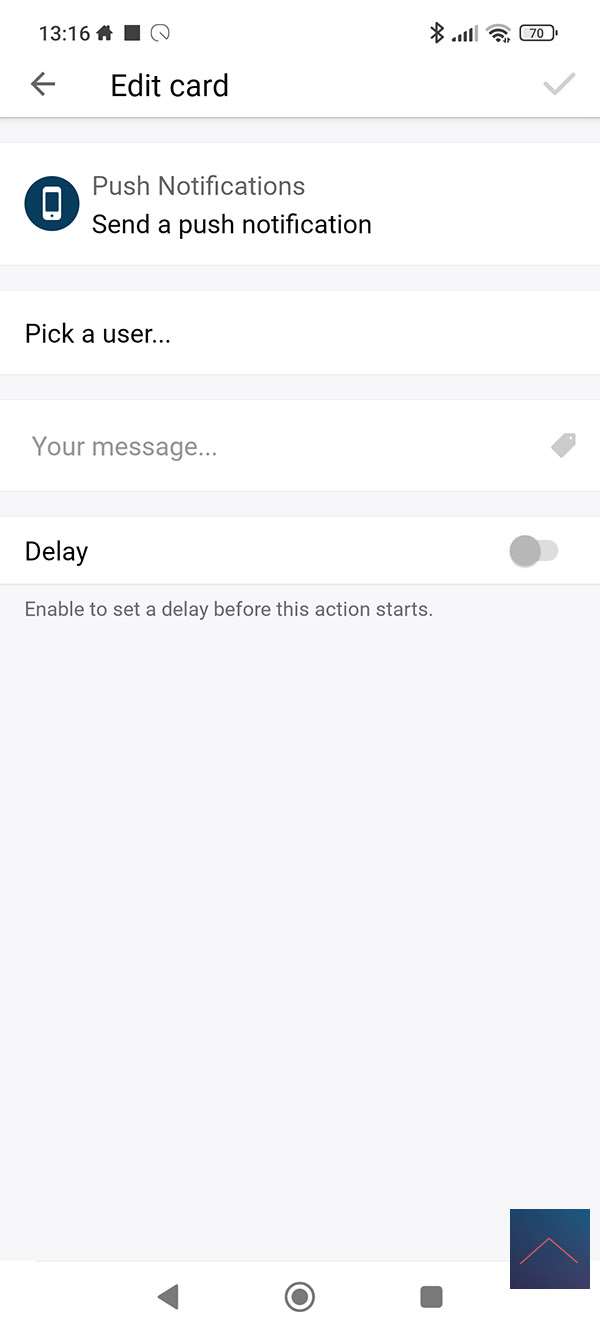The height and width of the screenshot is (1333, 600).
Task: Tap the floating up-arrow button
Action: coord(549,1248)
